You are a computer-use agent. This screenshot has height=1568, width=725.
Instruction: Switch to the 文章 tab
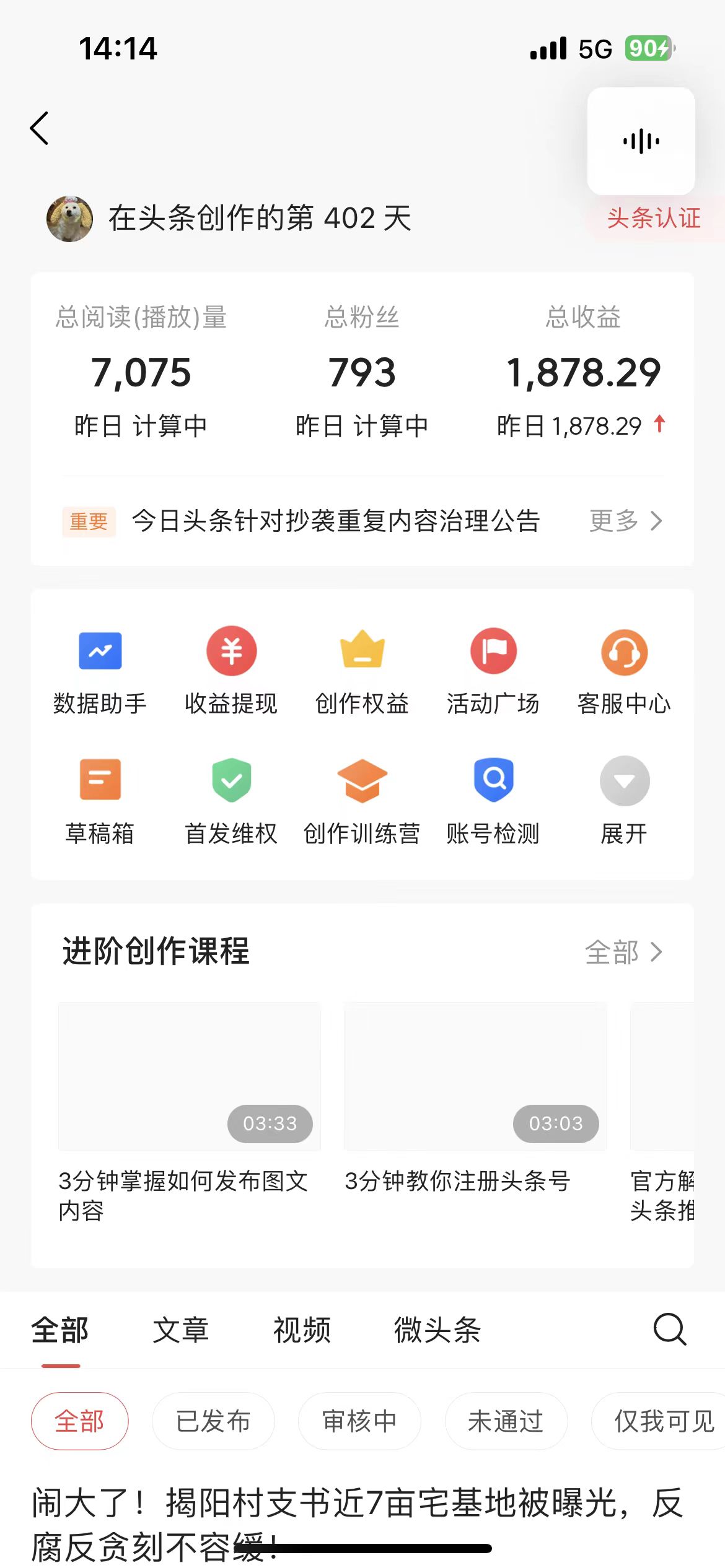[x=180, y=1330]
